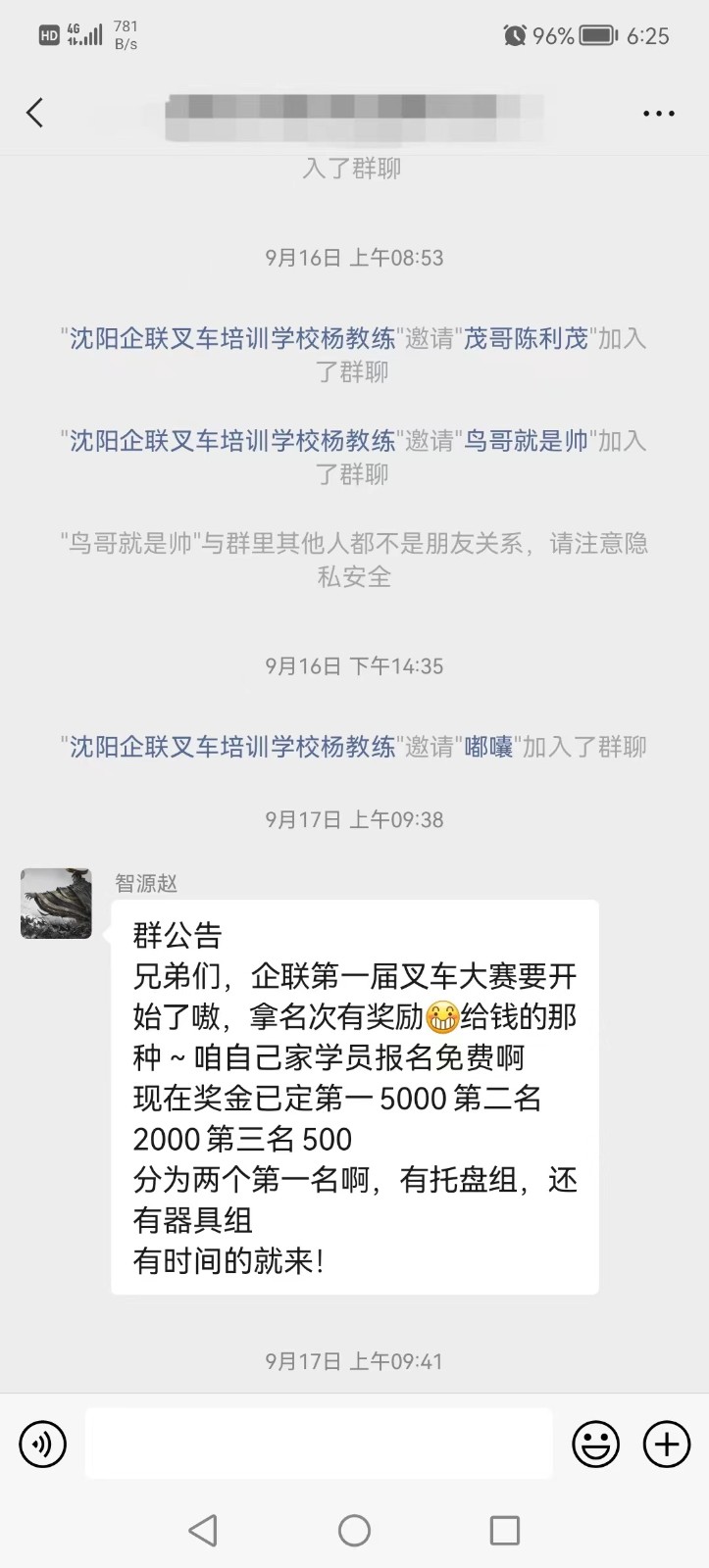Screen dimensions: 709x1568
Task: Open 茂哥陈利茂's profile link
Action: (x=526, y=339)
